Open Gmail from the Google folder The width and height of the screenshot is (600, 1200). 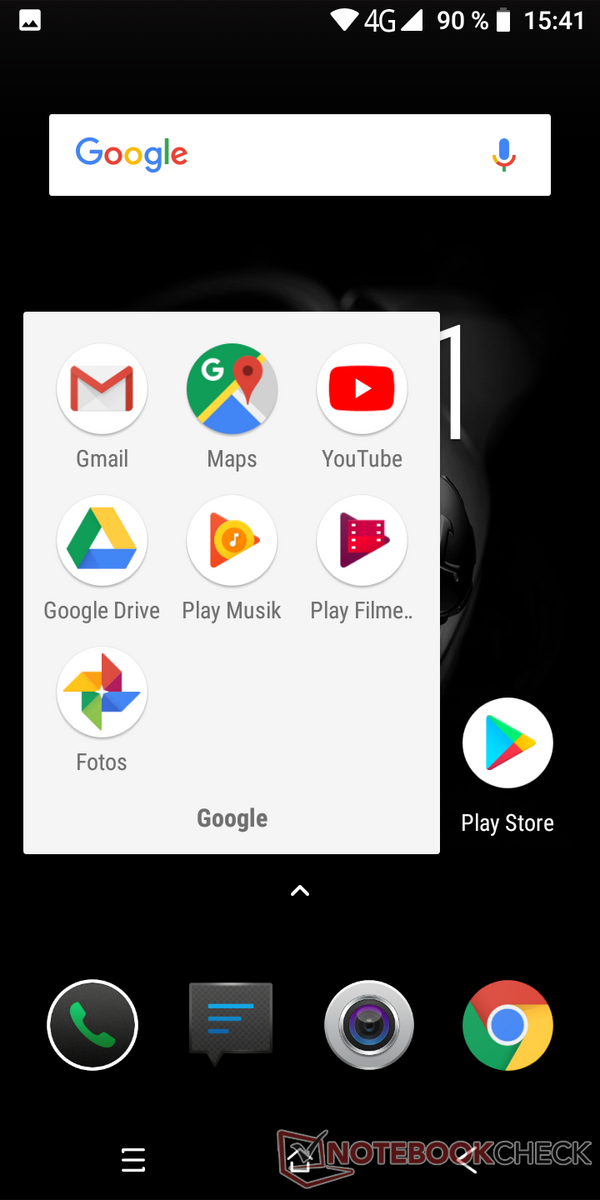click(x=102, y=390)
